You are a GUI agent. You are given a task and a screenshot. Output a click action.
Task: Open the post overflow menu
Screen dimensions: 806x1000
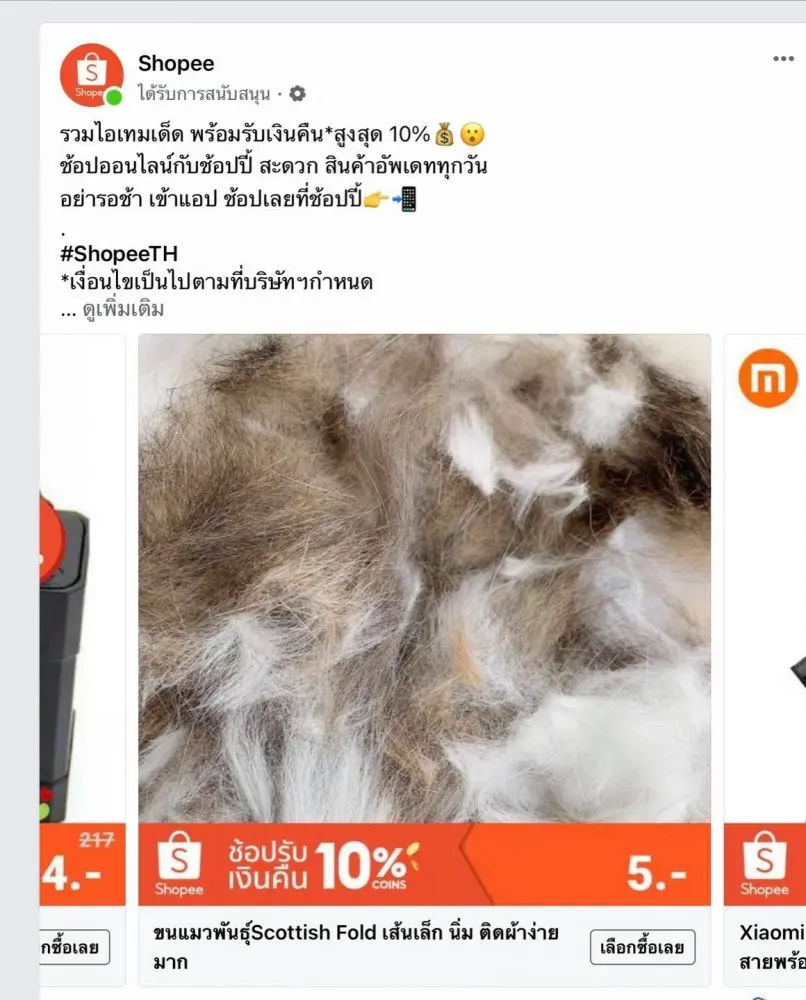point(783,59)
